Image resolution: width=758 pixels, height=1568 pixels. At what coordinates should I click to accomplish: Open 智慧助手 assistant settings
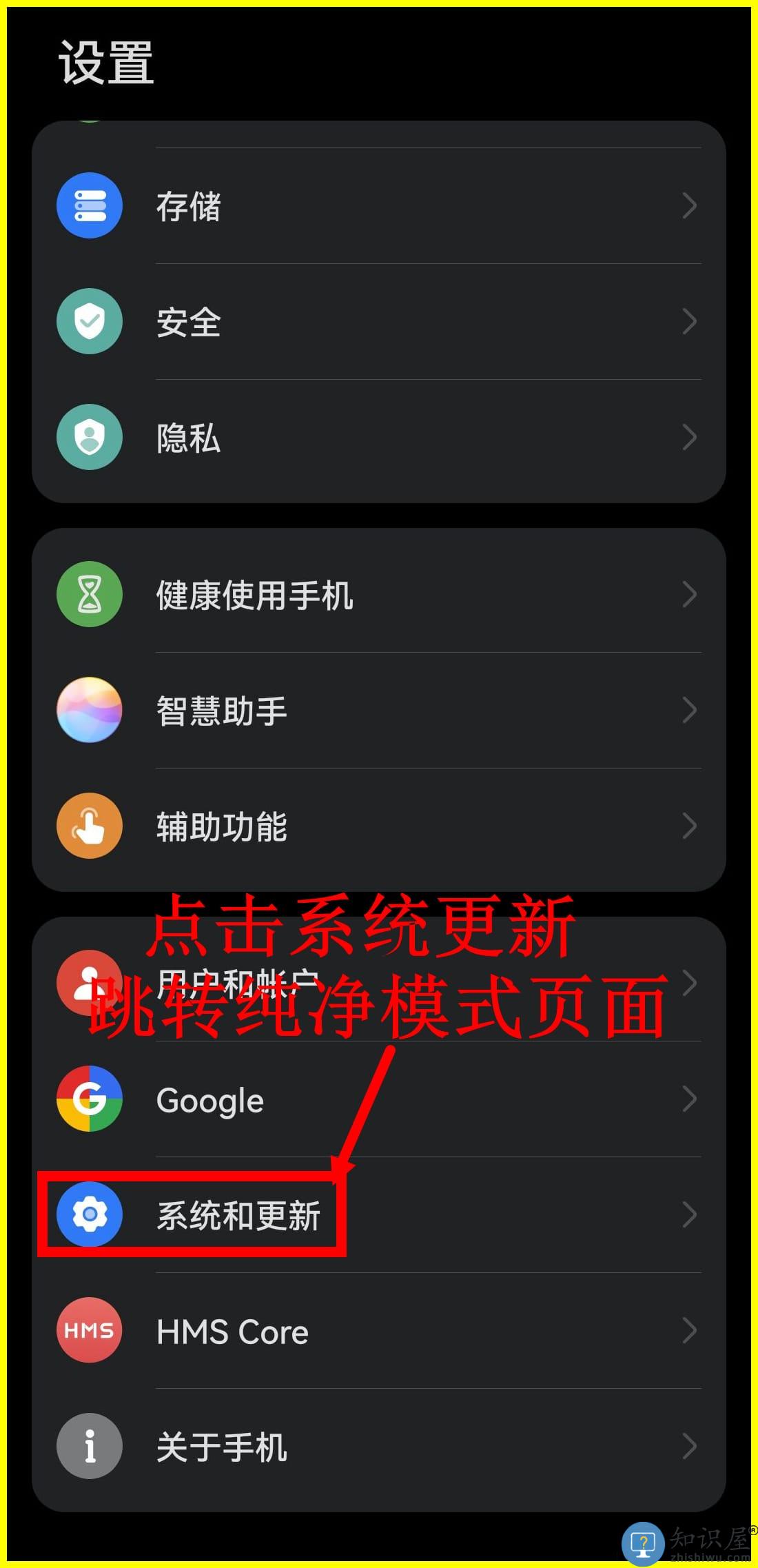point(379,710)
